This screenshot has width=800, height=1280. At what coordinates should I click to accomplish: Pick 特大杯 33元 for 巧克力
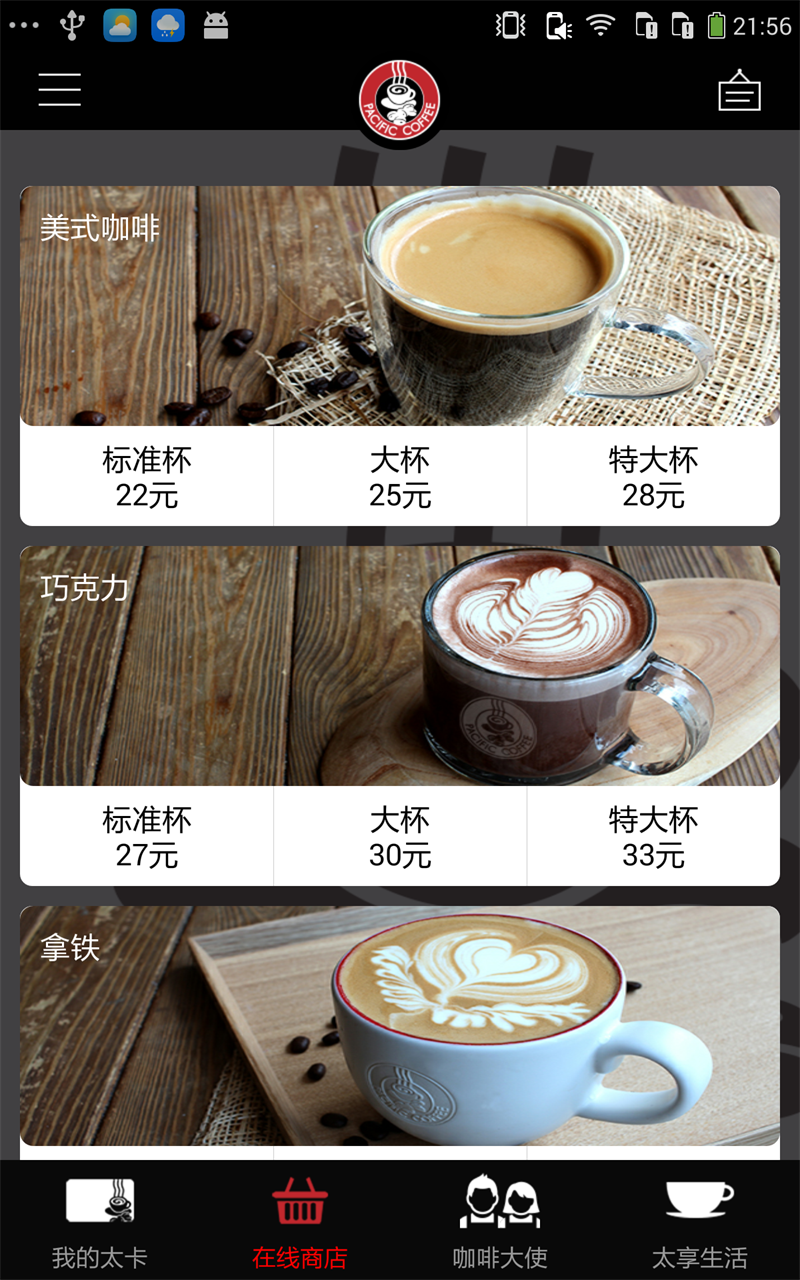[x=653, y=837]
